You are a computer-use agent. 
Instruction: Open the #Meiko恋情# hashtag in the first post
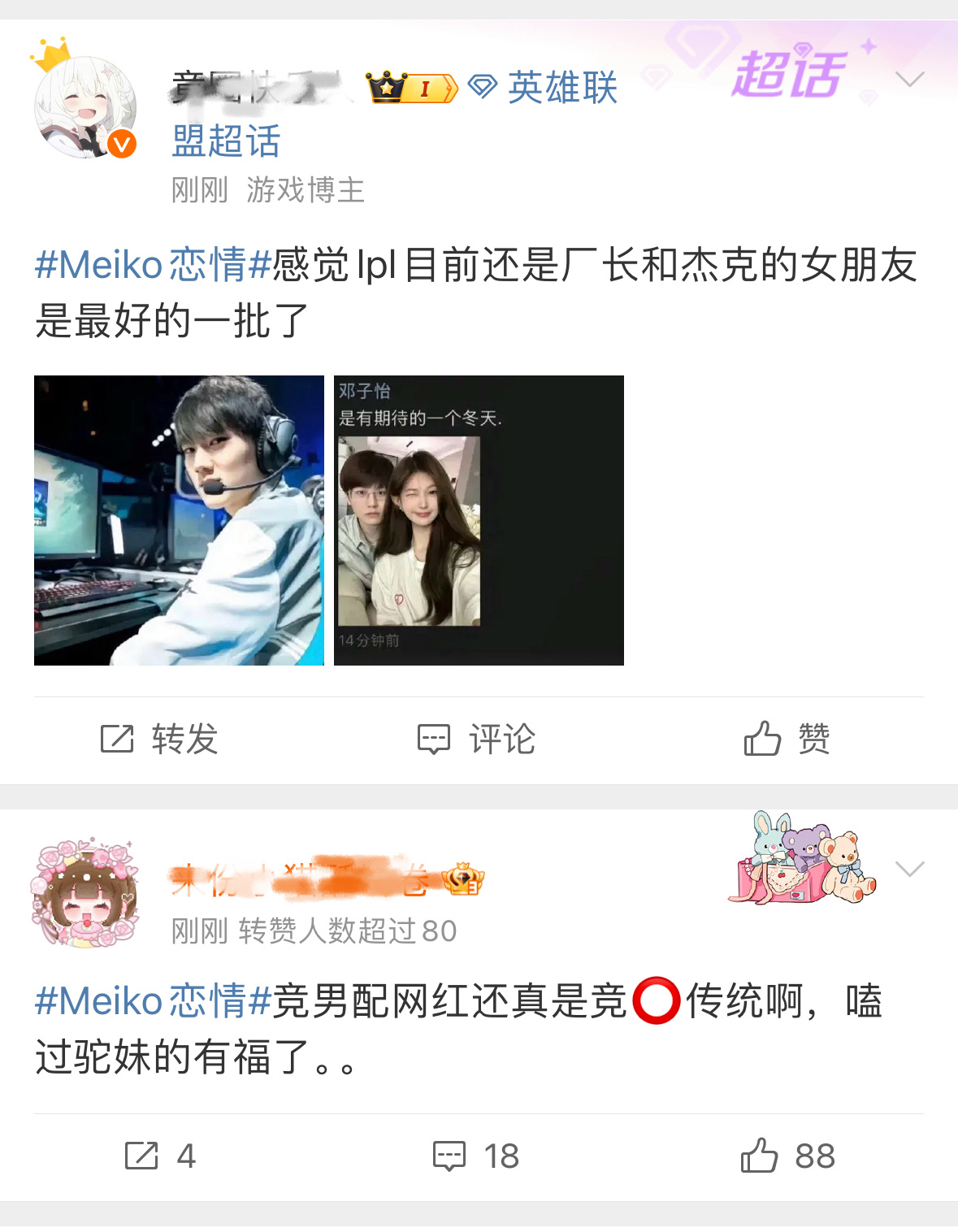tap(152, 265)
